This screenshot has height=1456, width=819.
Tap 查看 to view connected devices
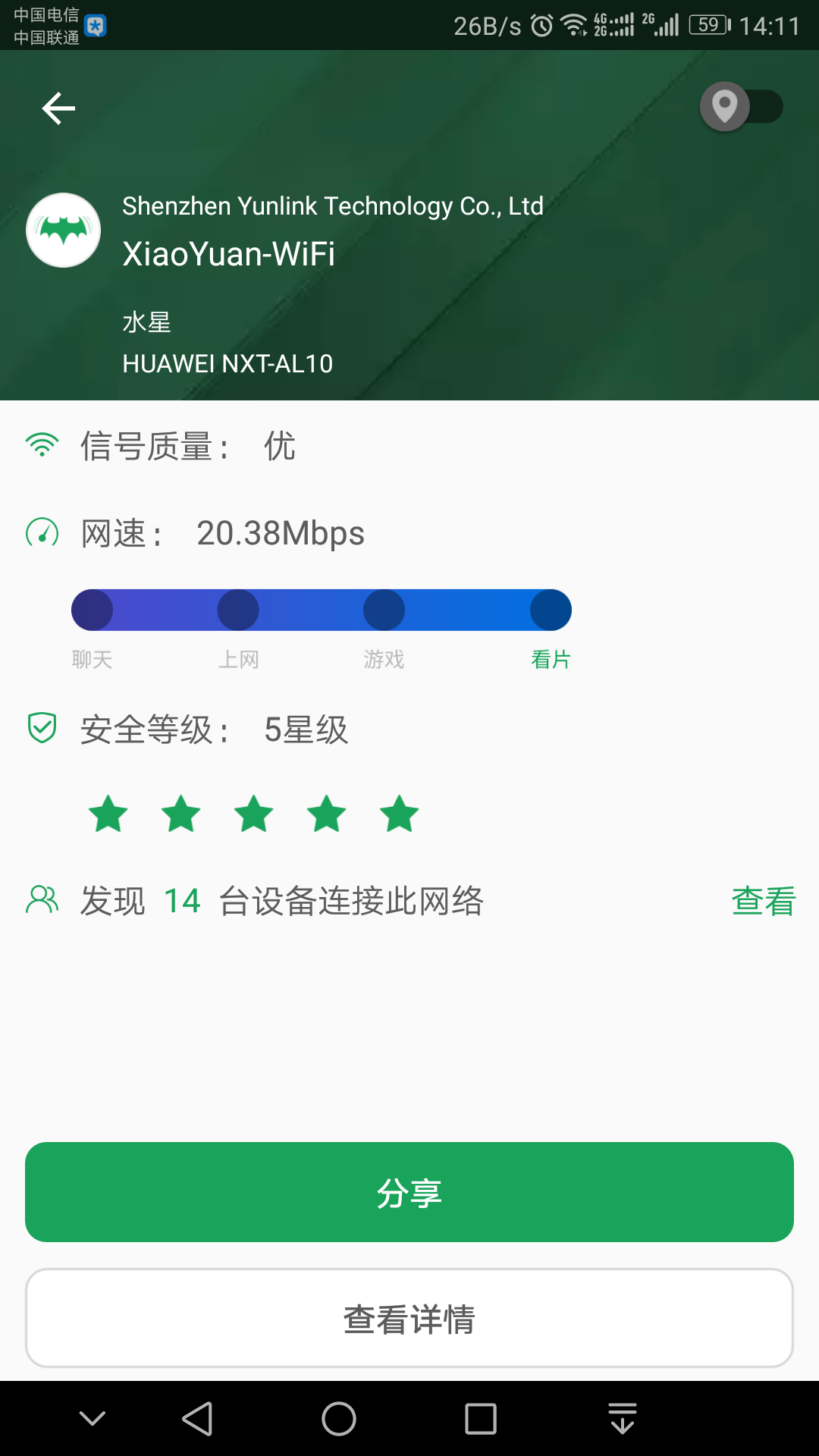pos(763,901)
